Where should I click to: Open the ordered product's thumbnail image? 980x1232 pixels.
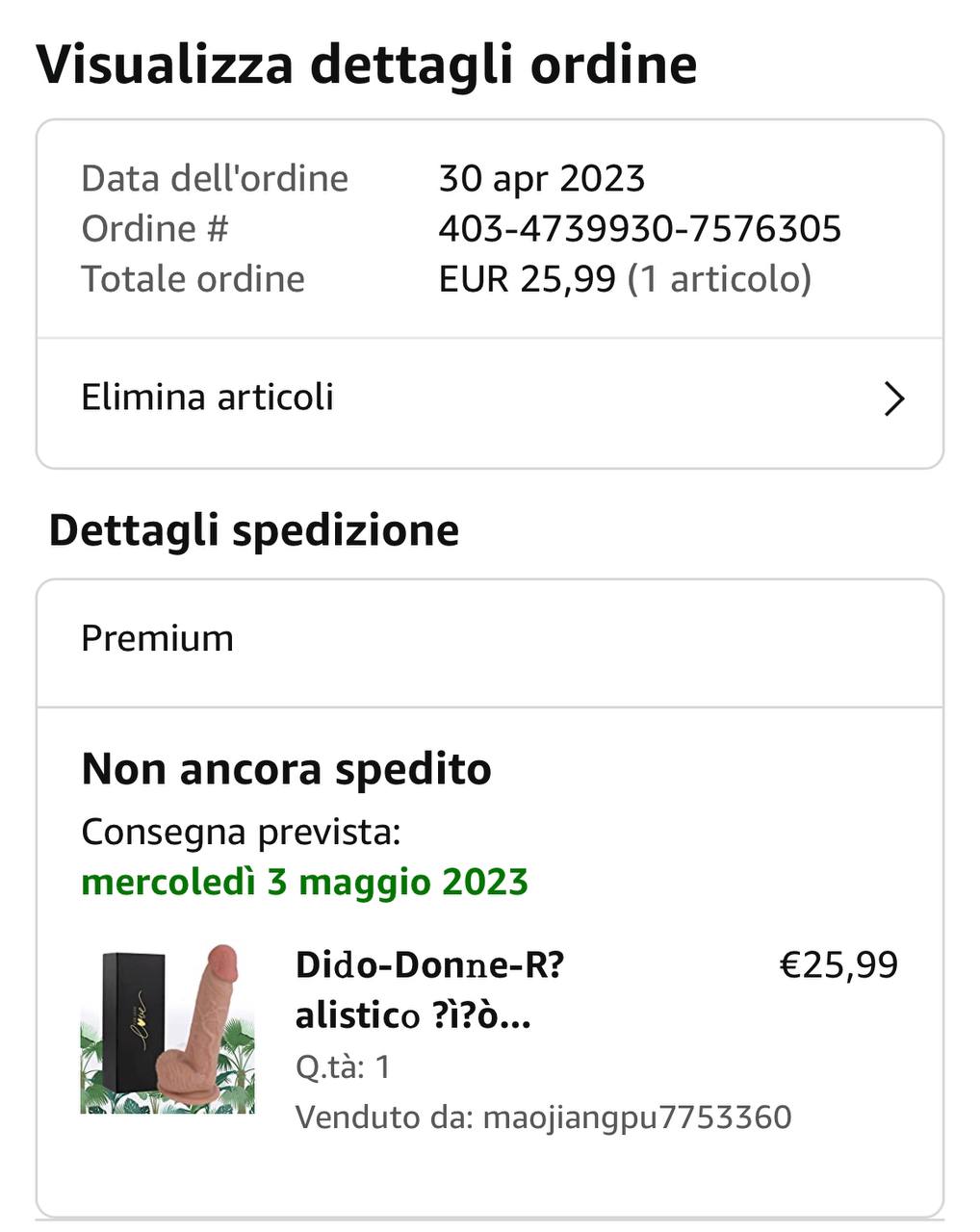click(168, 1029)
